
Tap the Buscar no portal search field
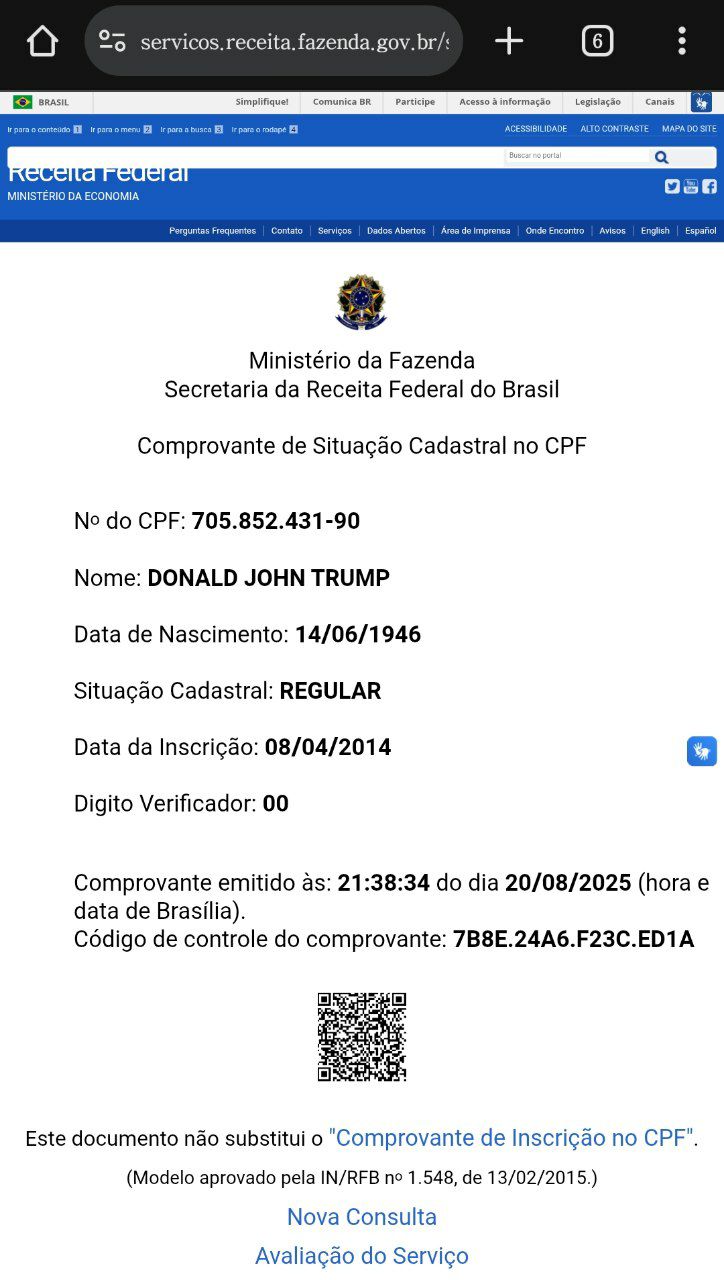point(577,156)
